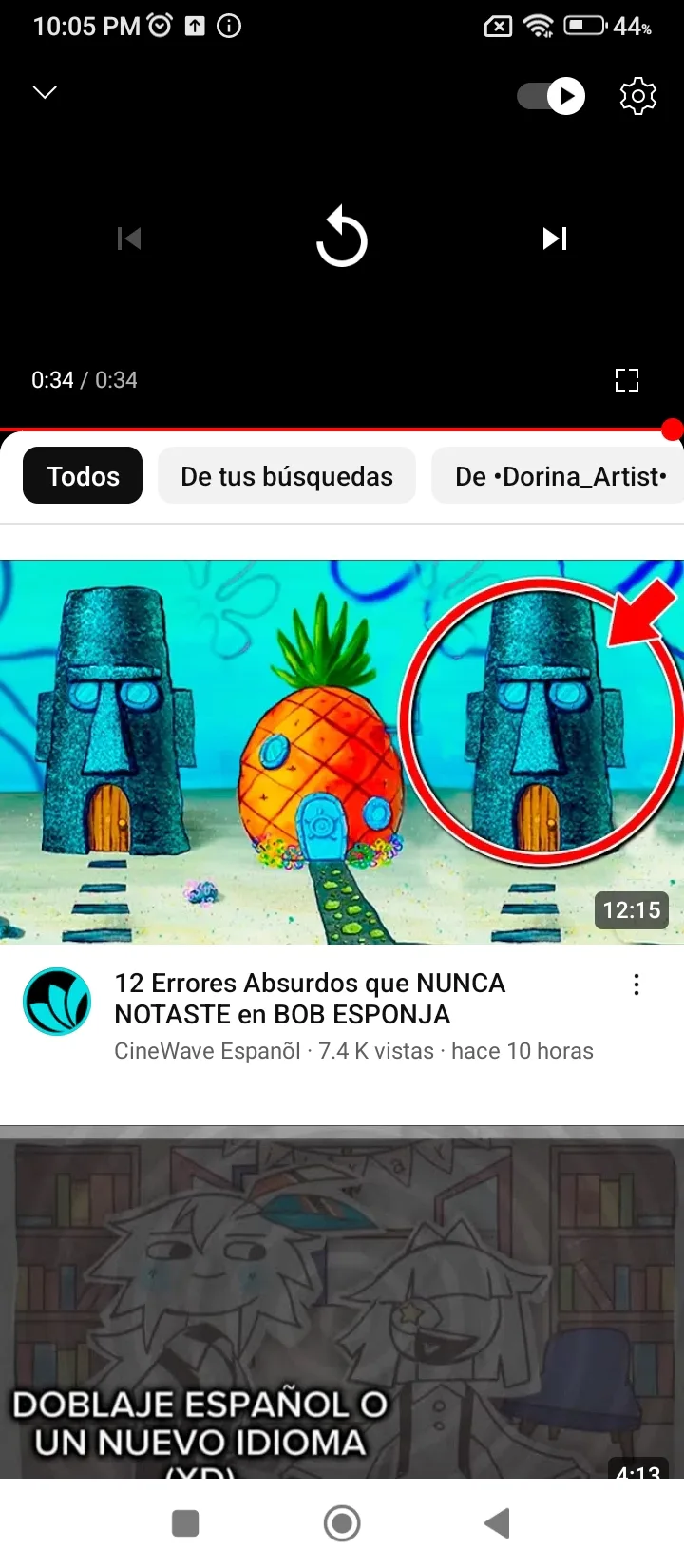
Task: Go to the home screen
Action: (x=342, y=1523)
